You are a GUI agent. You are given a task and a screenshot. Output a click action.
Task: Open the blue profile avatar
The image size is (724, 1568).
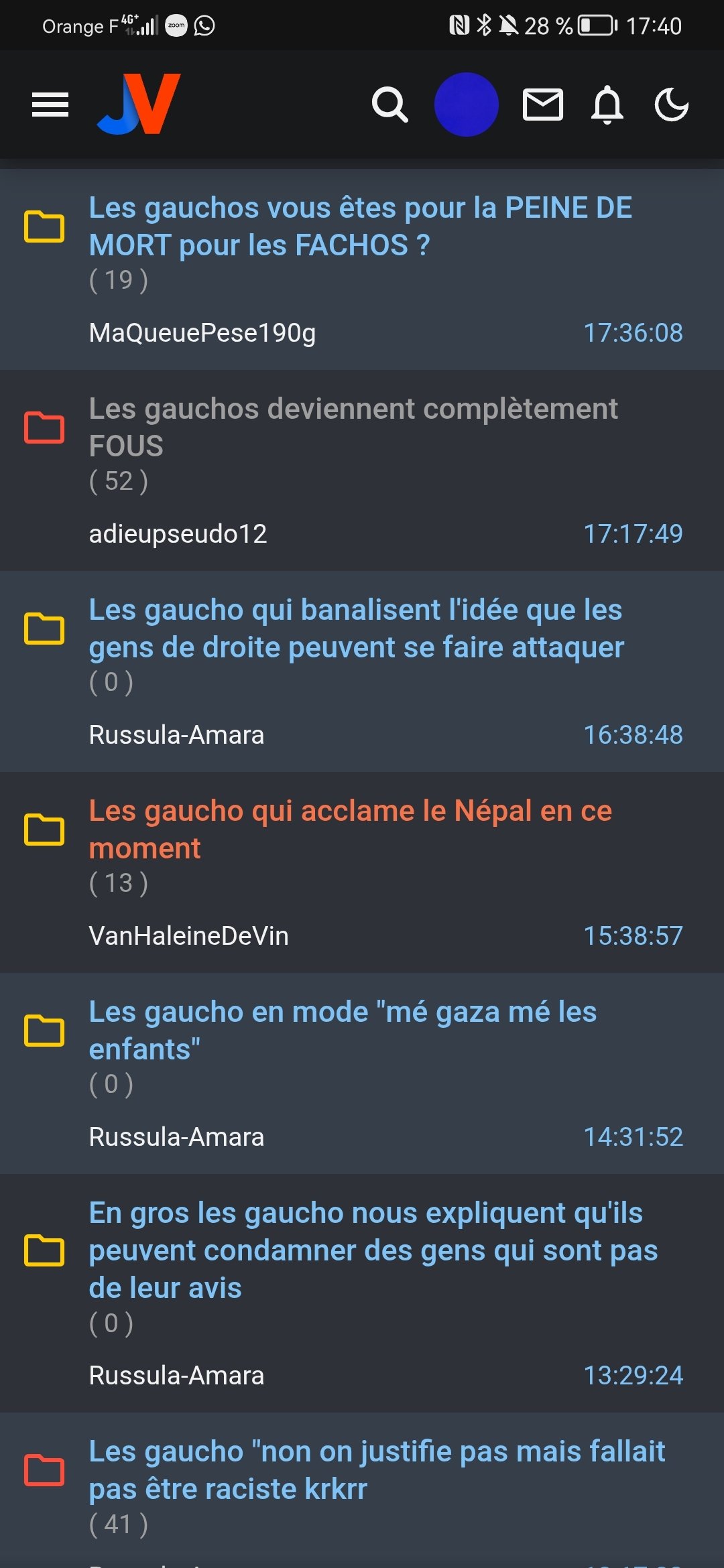pyautogui.click(x=466, y=105)
